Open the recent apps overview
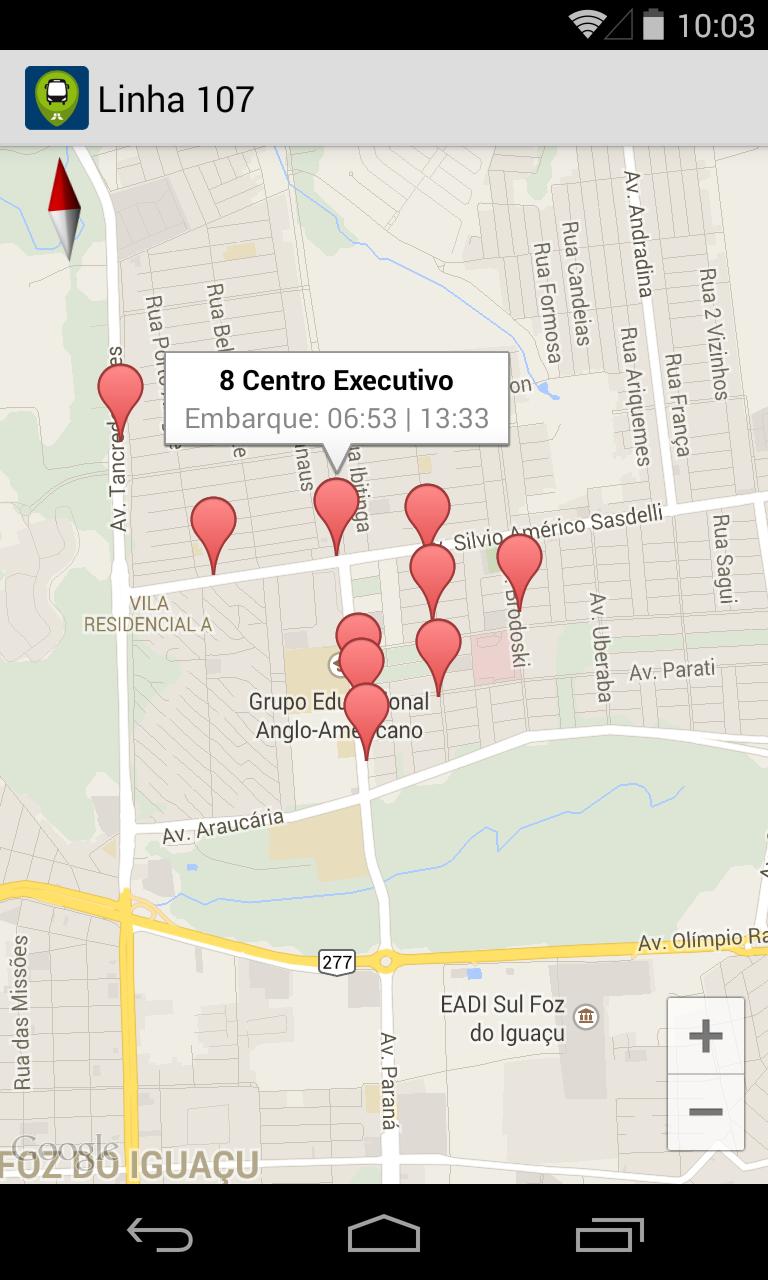The image size is (768, 1280). (609, 1234)
